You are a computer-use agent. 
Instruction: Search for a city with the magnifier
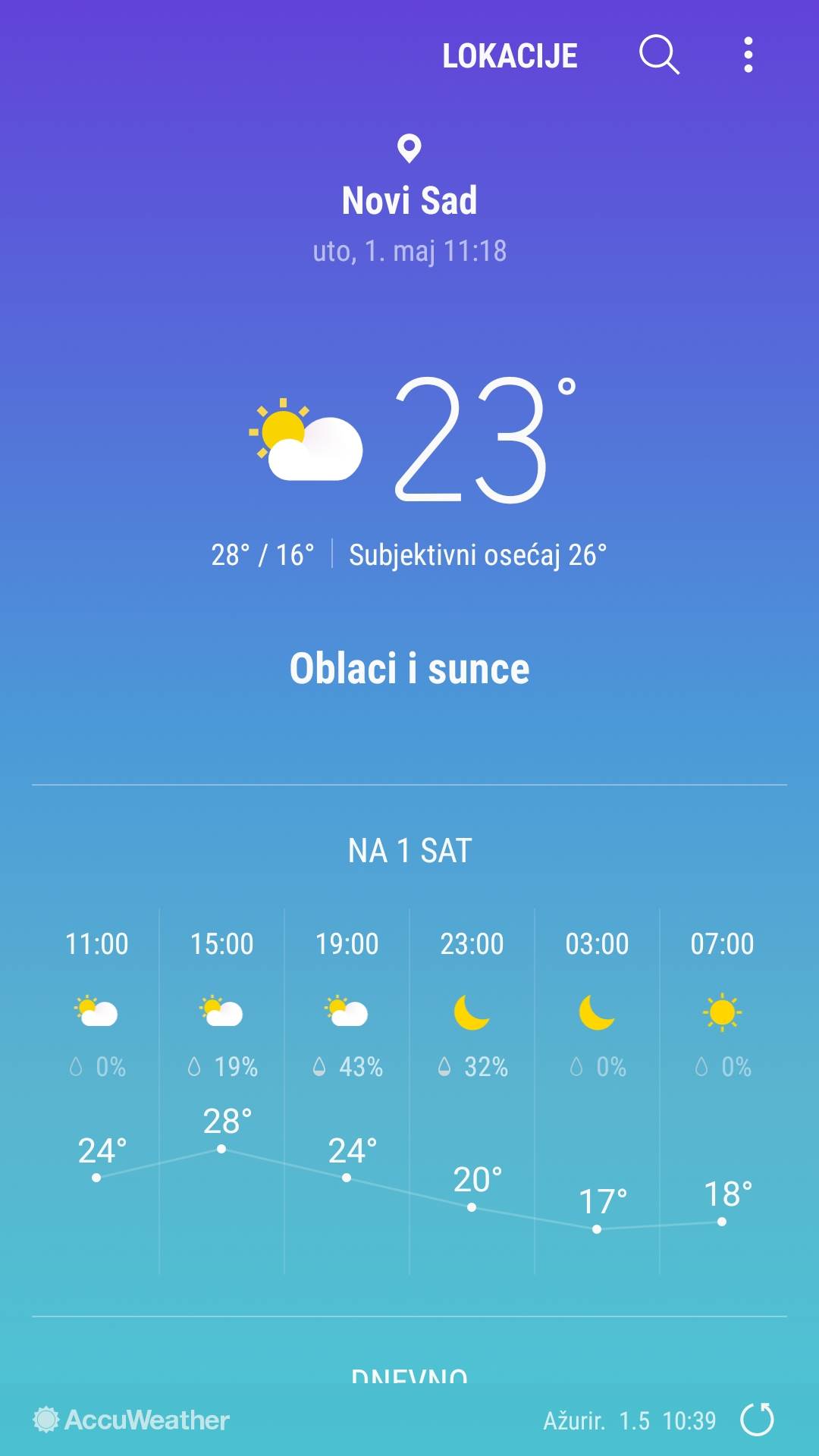tap(658, 55)
